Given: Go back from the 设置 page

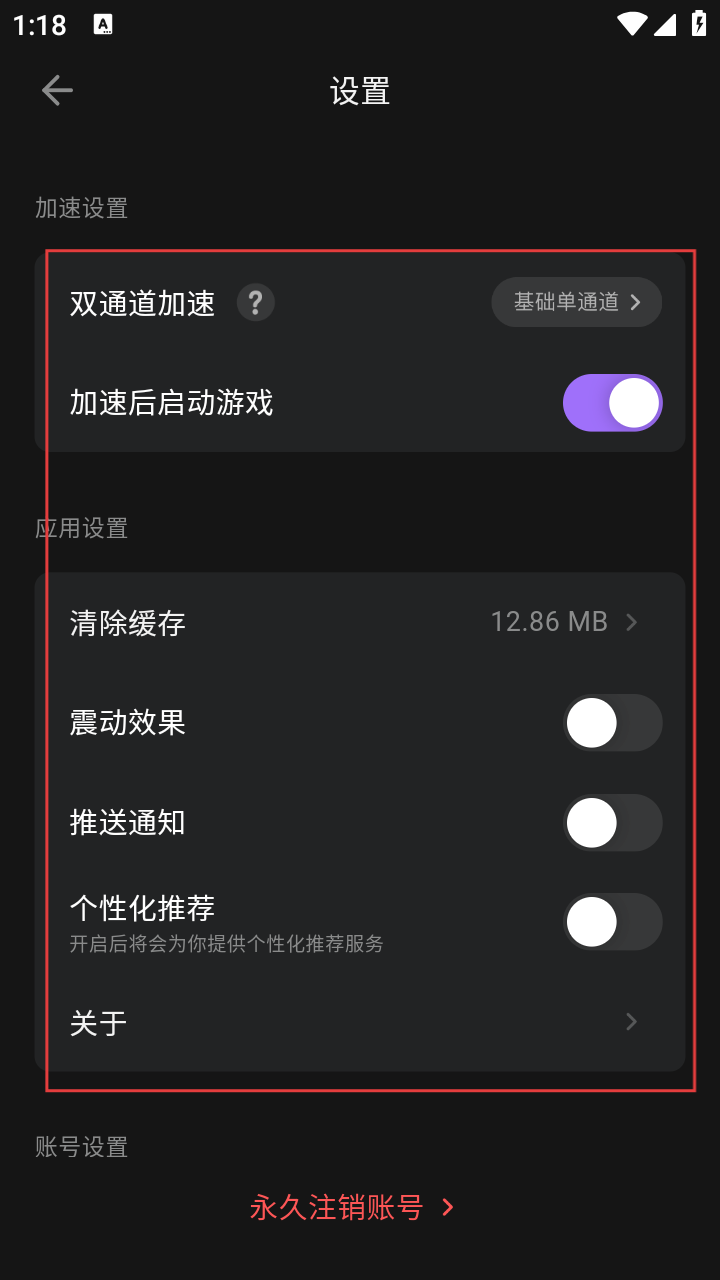Looking at the screenshot, I should click(57, 91).
